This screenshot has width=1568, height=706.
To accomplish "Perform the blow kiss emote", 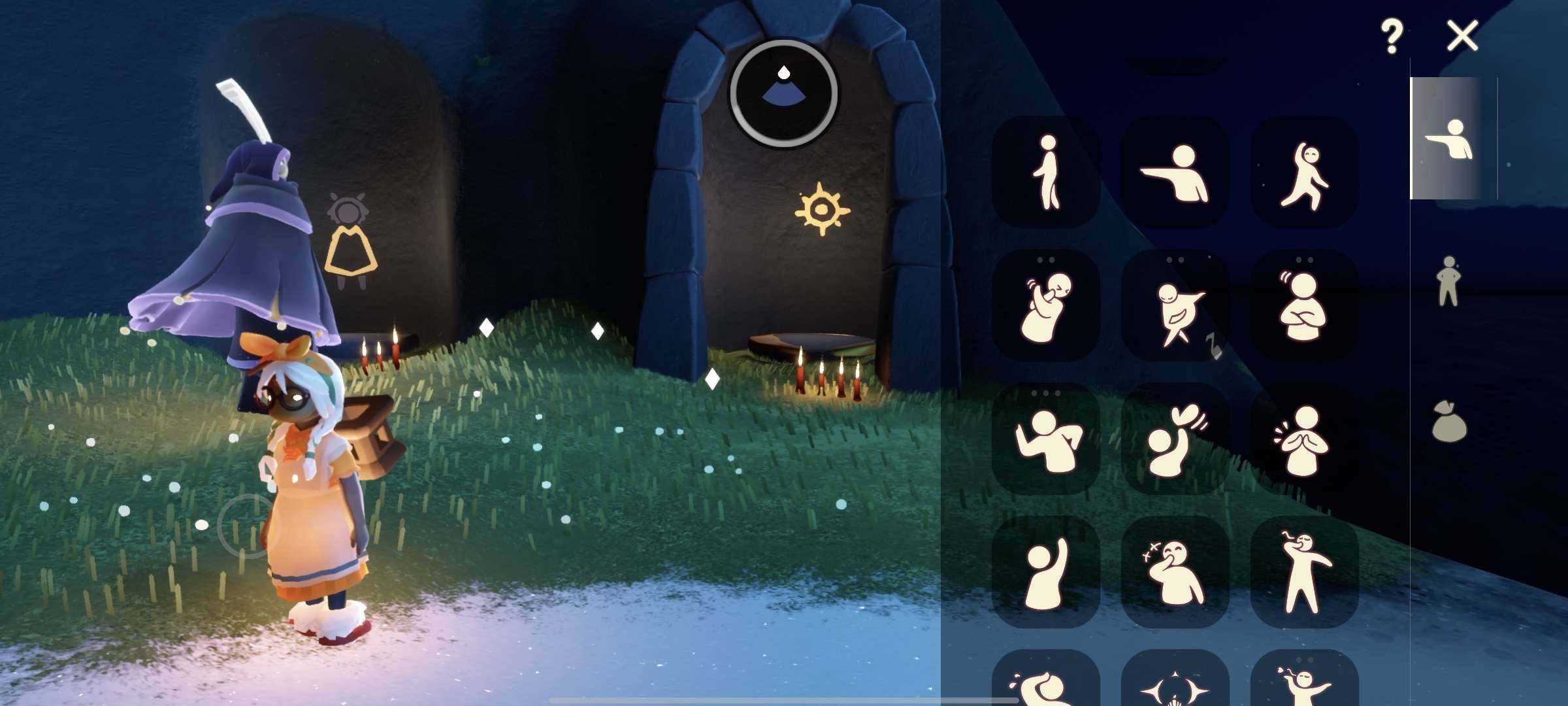I will point(1175,439).
